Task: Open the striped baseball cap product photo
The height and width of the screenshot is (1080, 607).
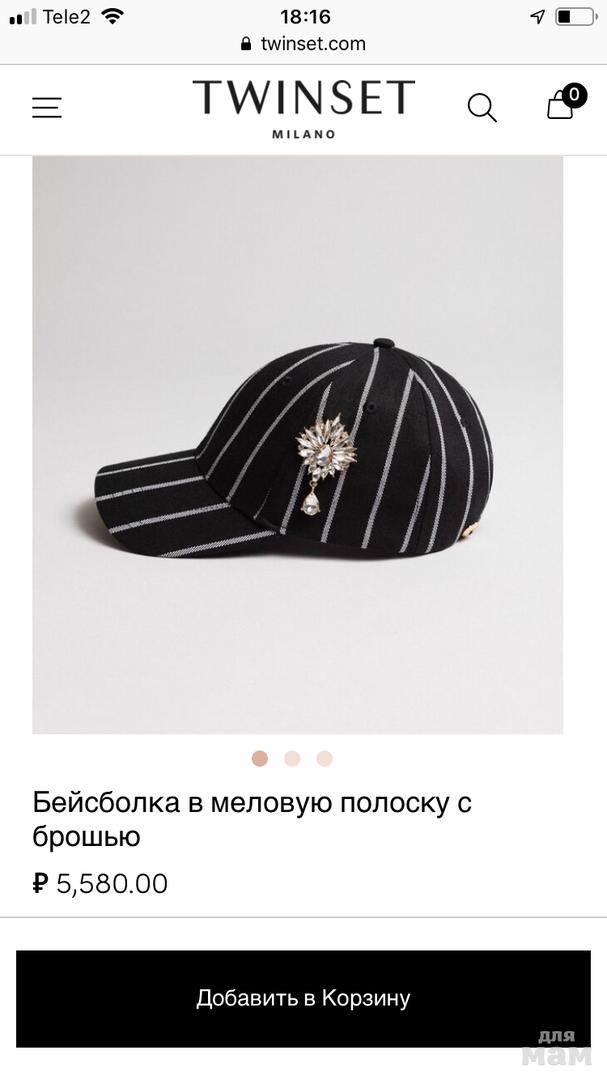Action: click(298, 445)
